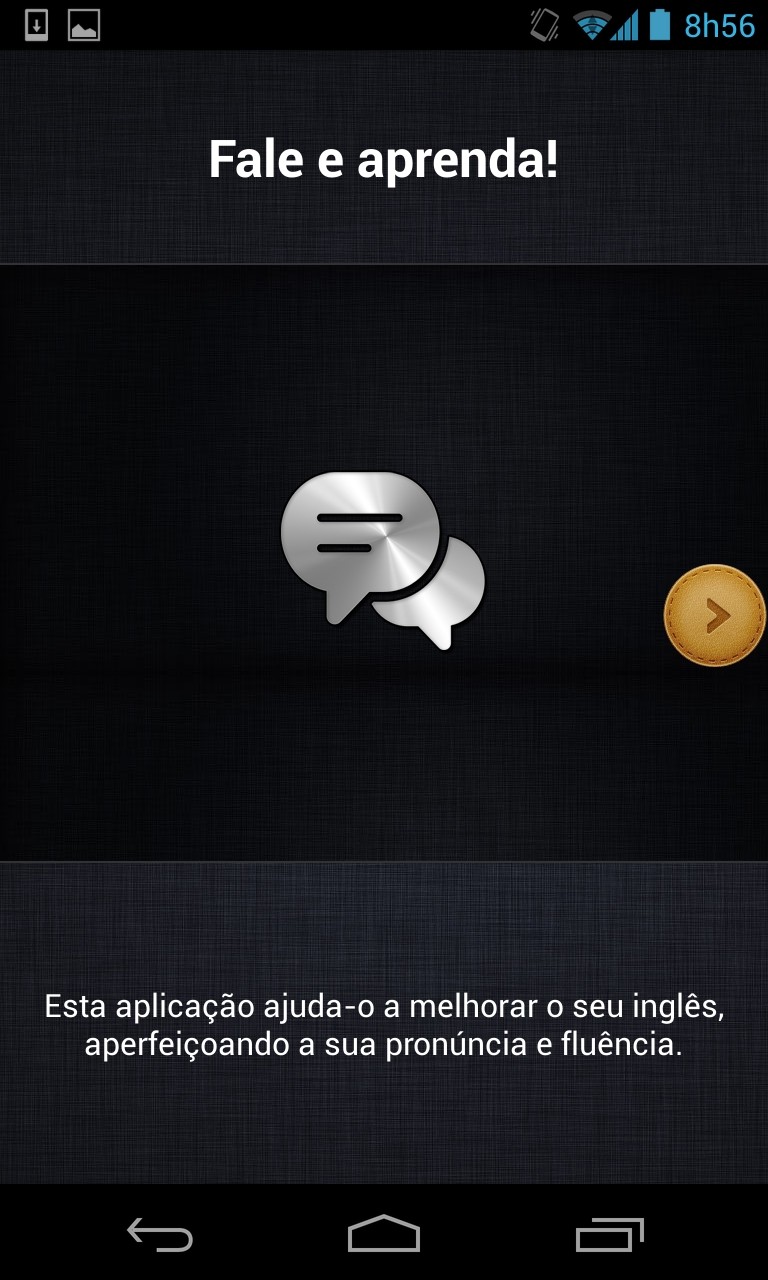
Task: Open the recent apps list
Action: [609, 1235]
